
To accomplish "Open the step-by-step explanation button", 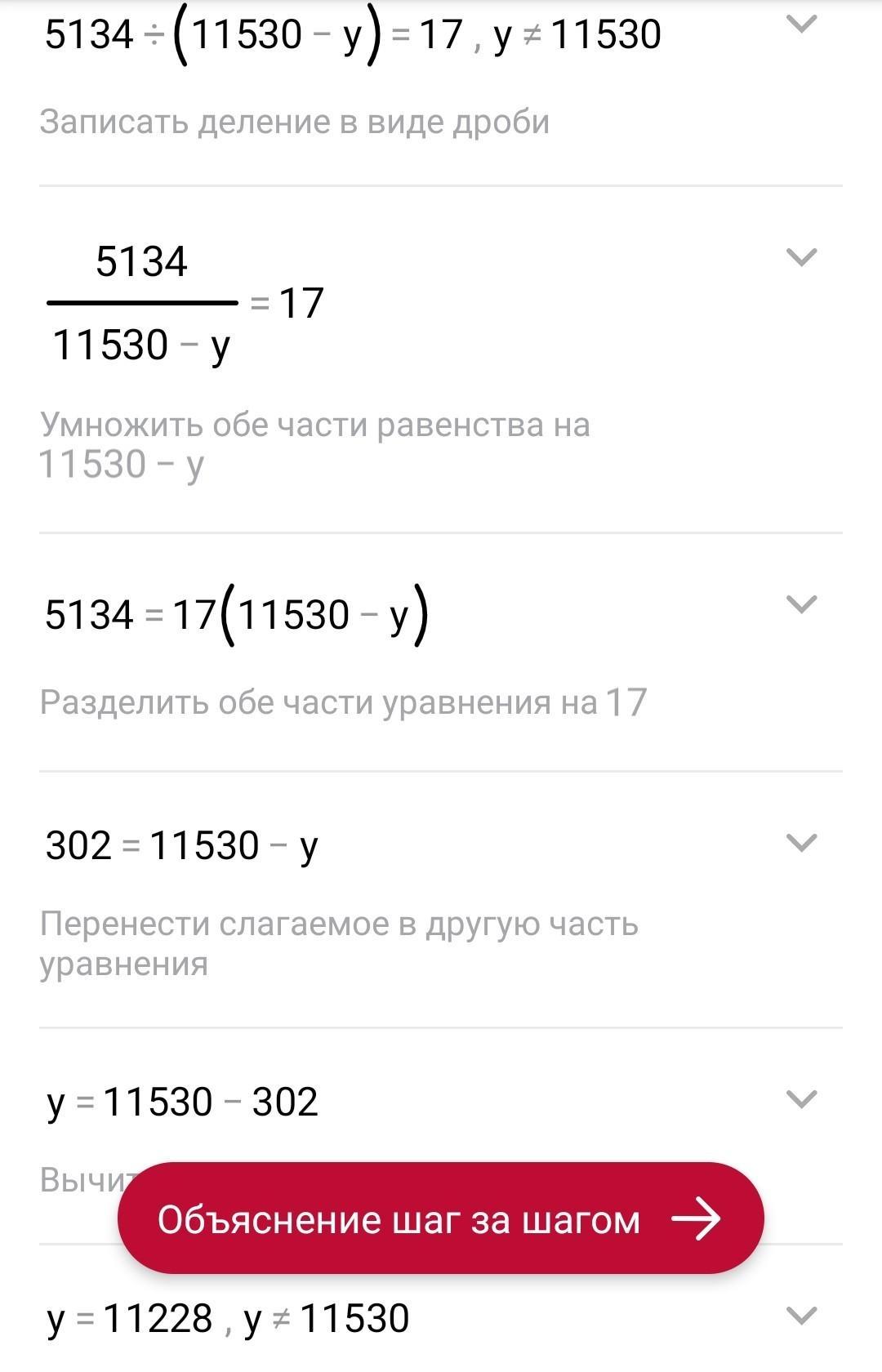I will click(x=441, y=1218).
